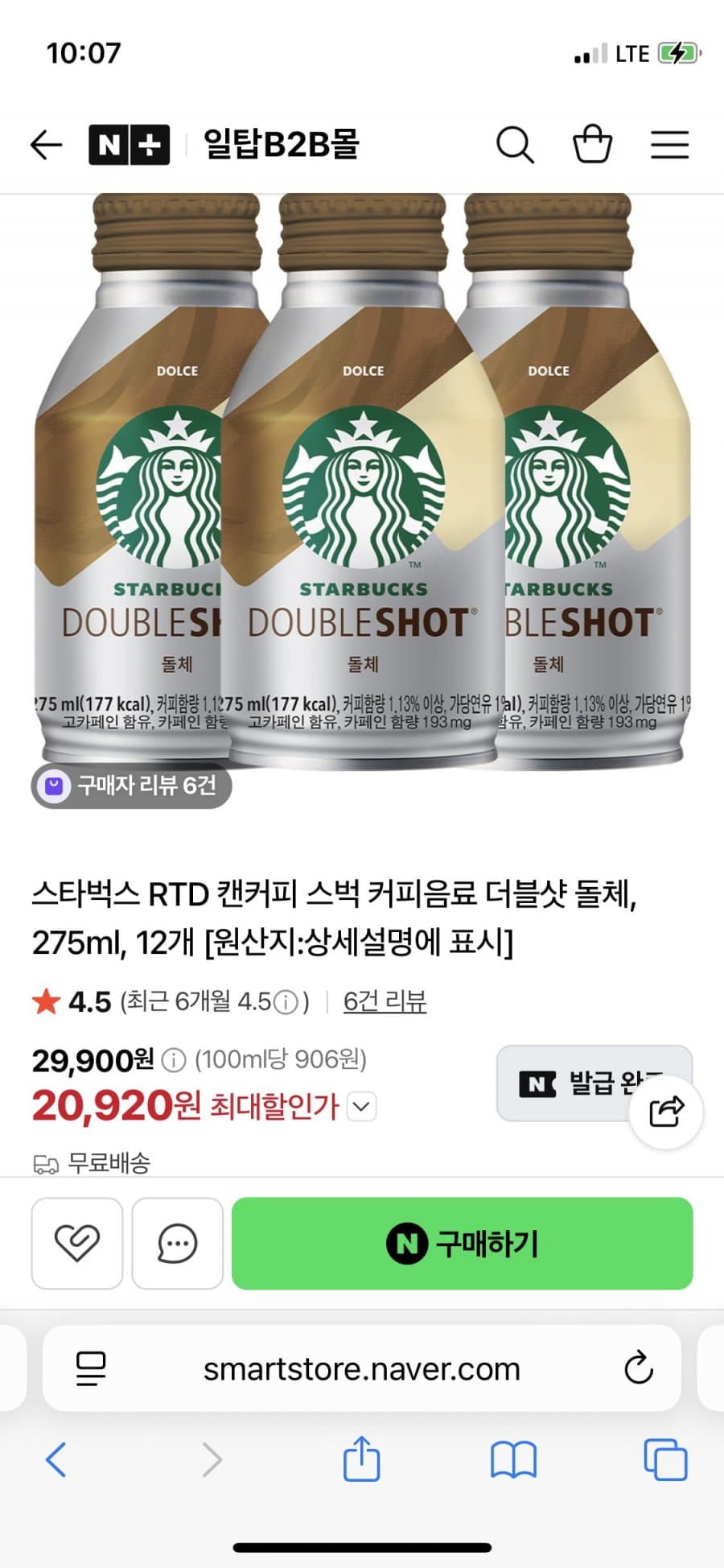
Task: Open the N+ Naver Plus logo
Action: pyautogui.click(x=129, y=145)
